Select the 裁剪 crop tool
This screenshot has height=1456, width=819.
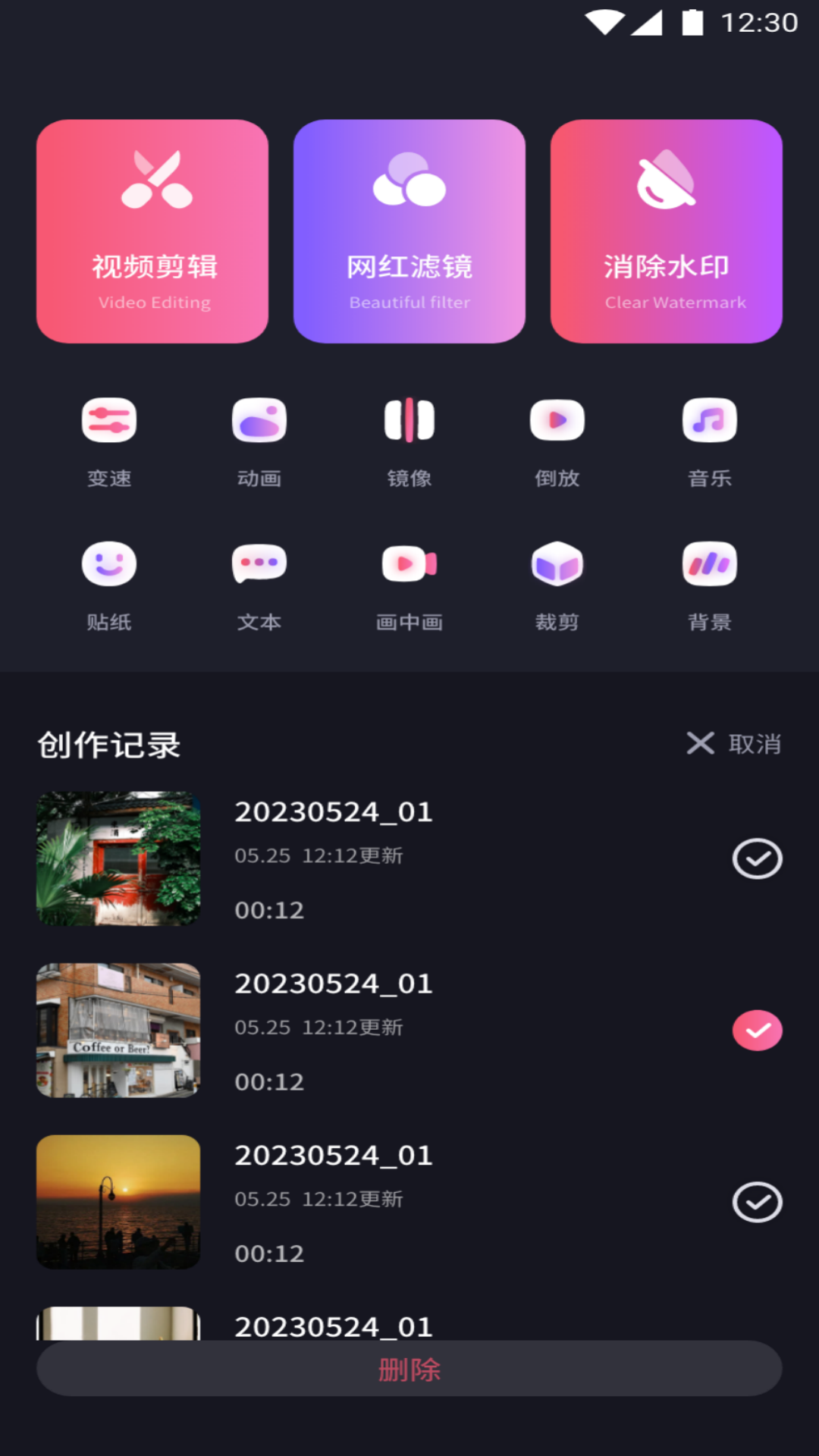[559, 584]
